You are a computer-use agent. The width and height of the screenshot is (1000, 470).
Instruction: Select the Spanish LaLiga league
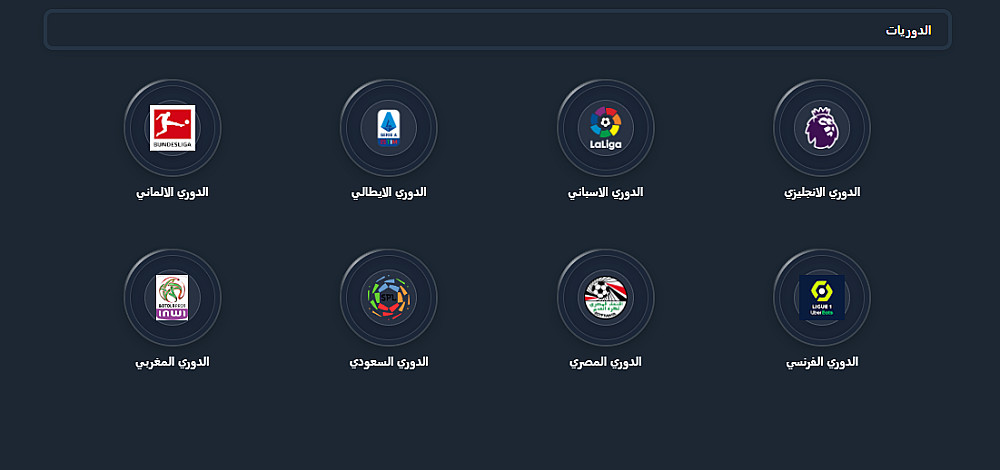tap(605, 128)
